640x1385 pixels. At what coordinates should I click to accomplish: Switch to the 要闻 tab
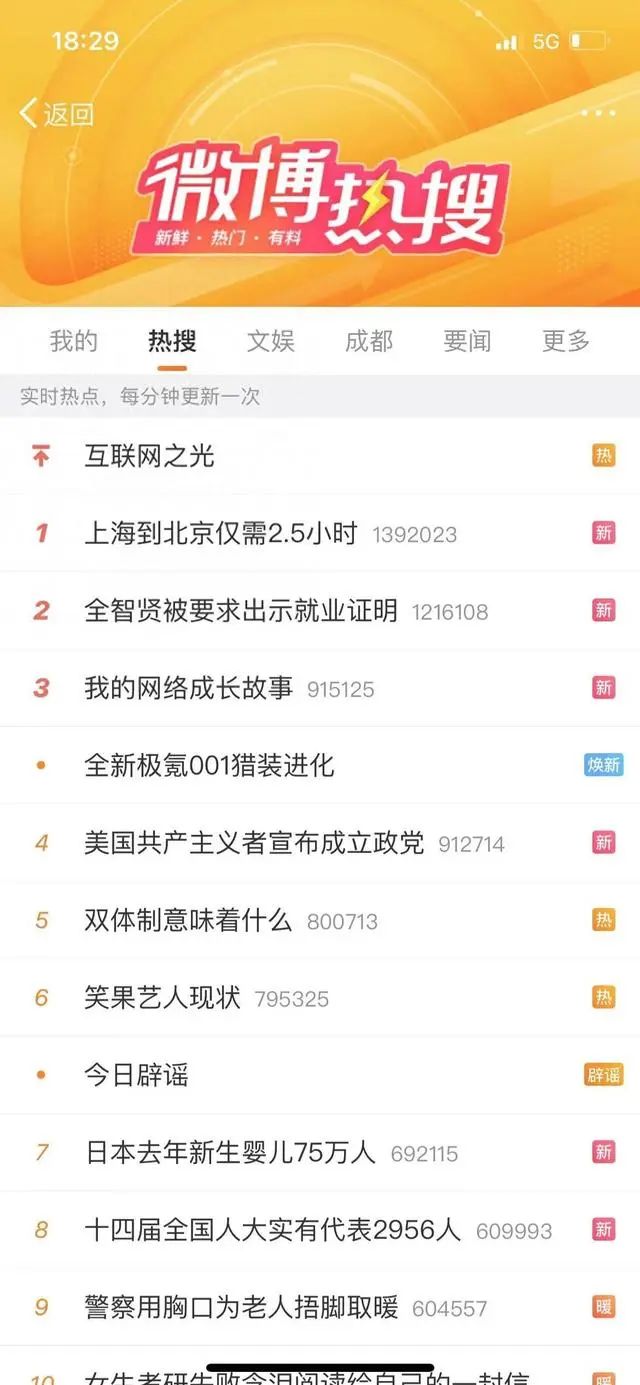point(467,341)
